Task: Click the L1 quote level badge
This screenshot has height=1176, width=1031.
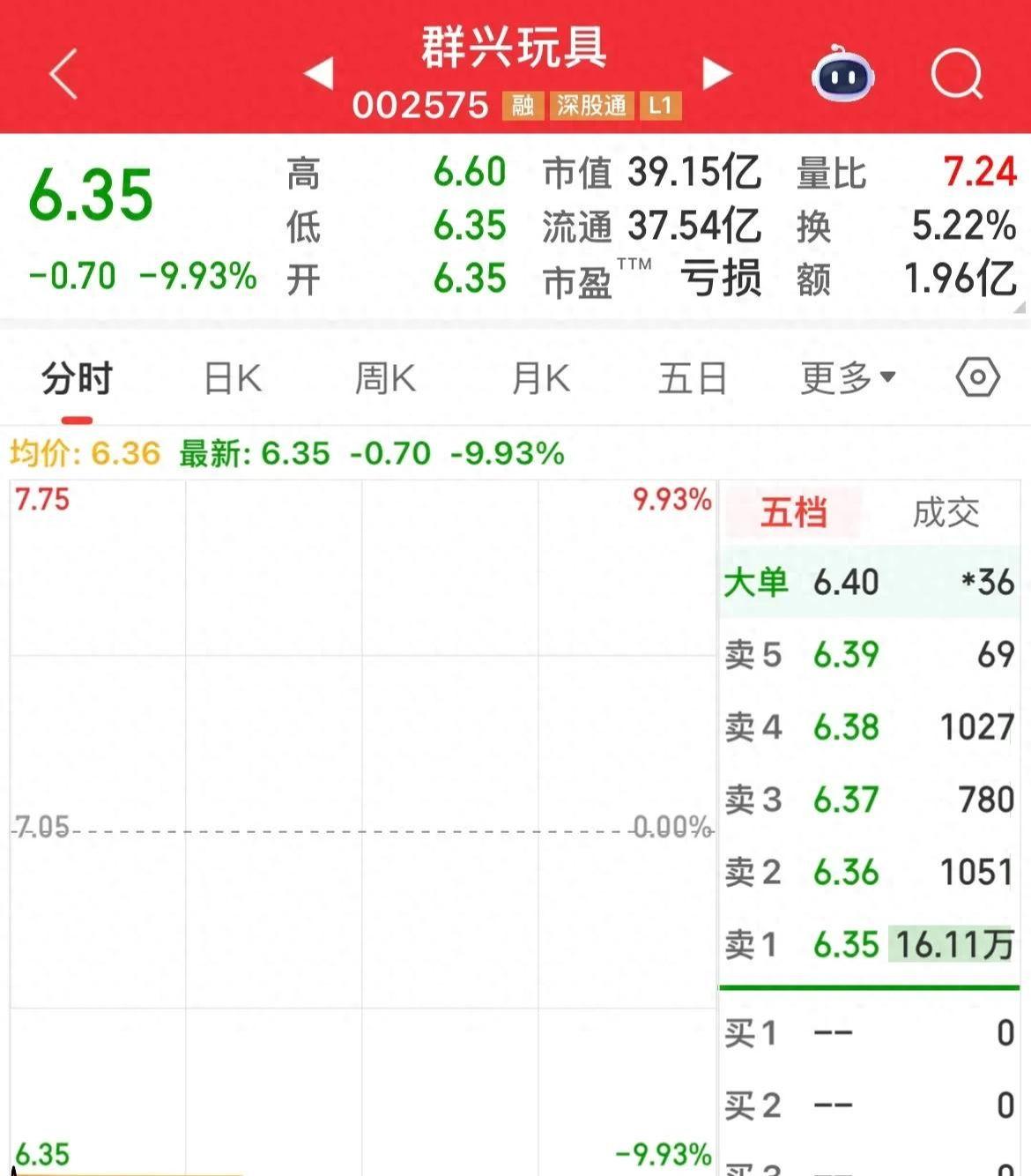Action: pos(657,105)
